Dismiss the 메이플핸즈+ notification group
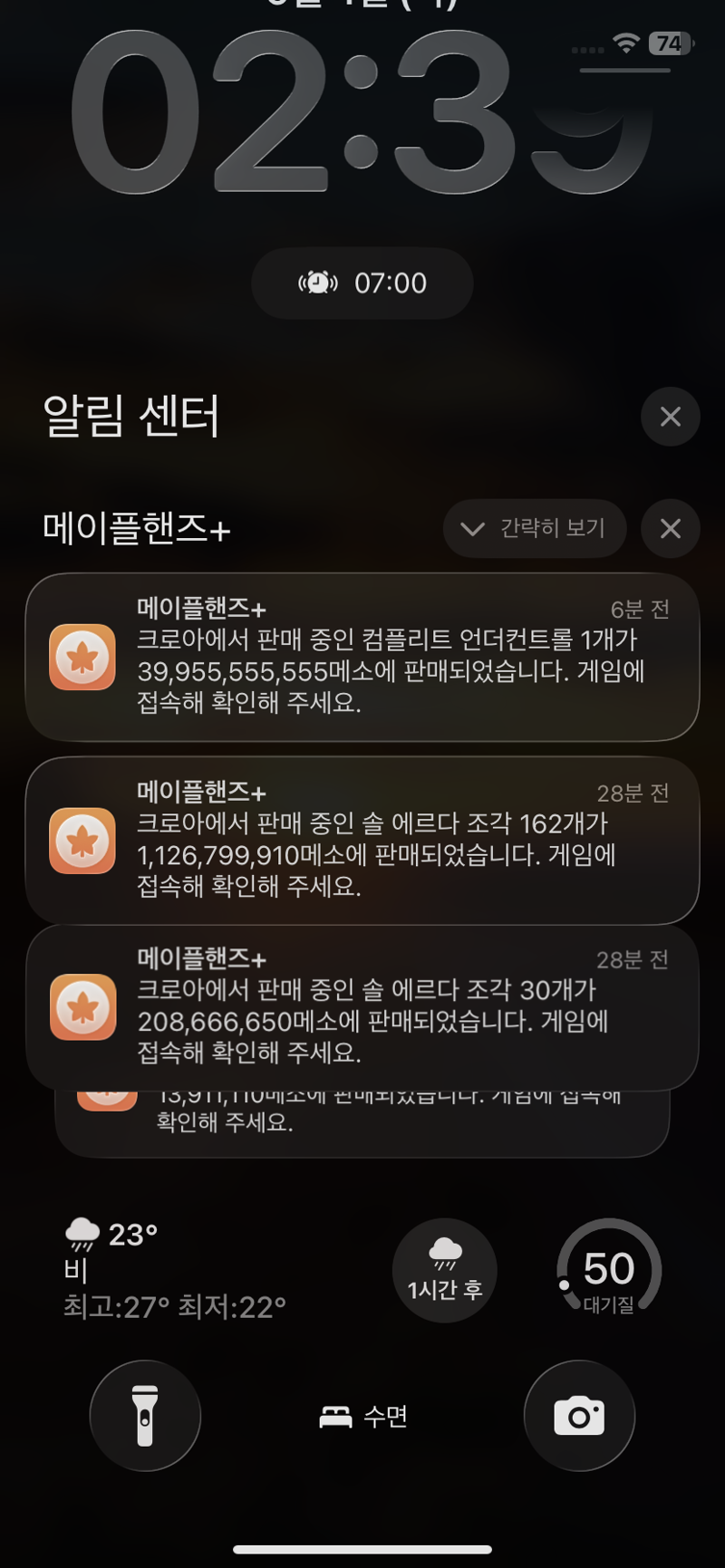This screenshot has width=725, height=1568. click(670, 528)
